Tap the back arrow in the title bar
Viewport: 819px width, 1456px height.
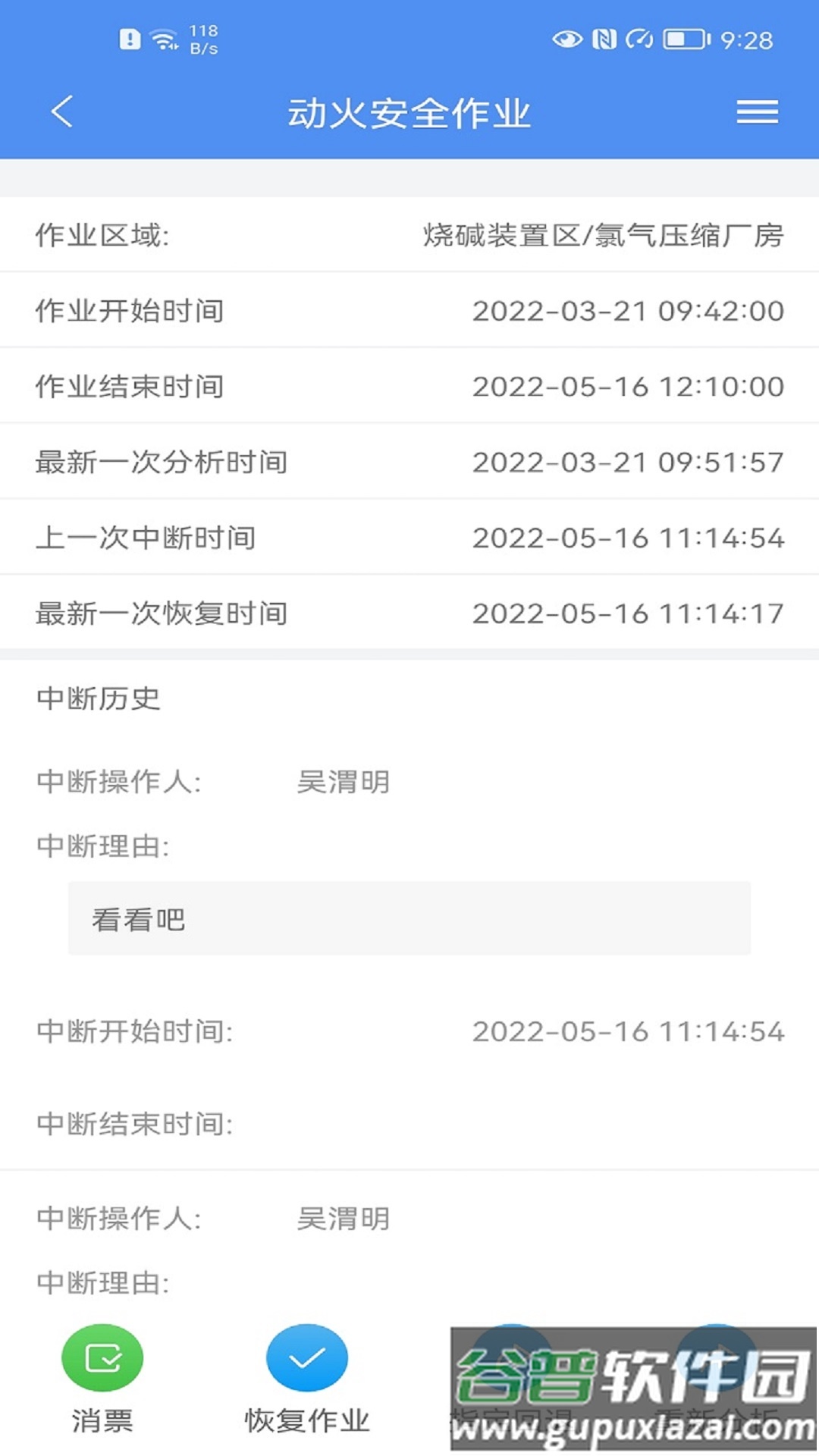pyautogui.click(x=62, y=111)
